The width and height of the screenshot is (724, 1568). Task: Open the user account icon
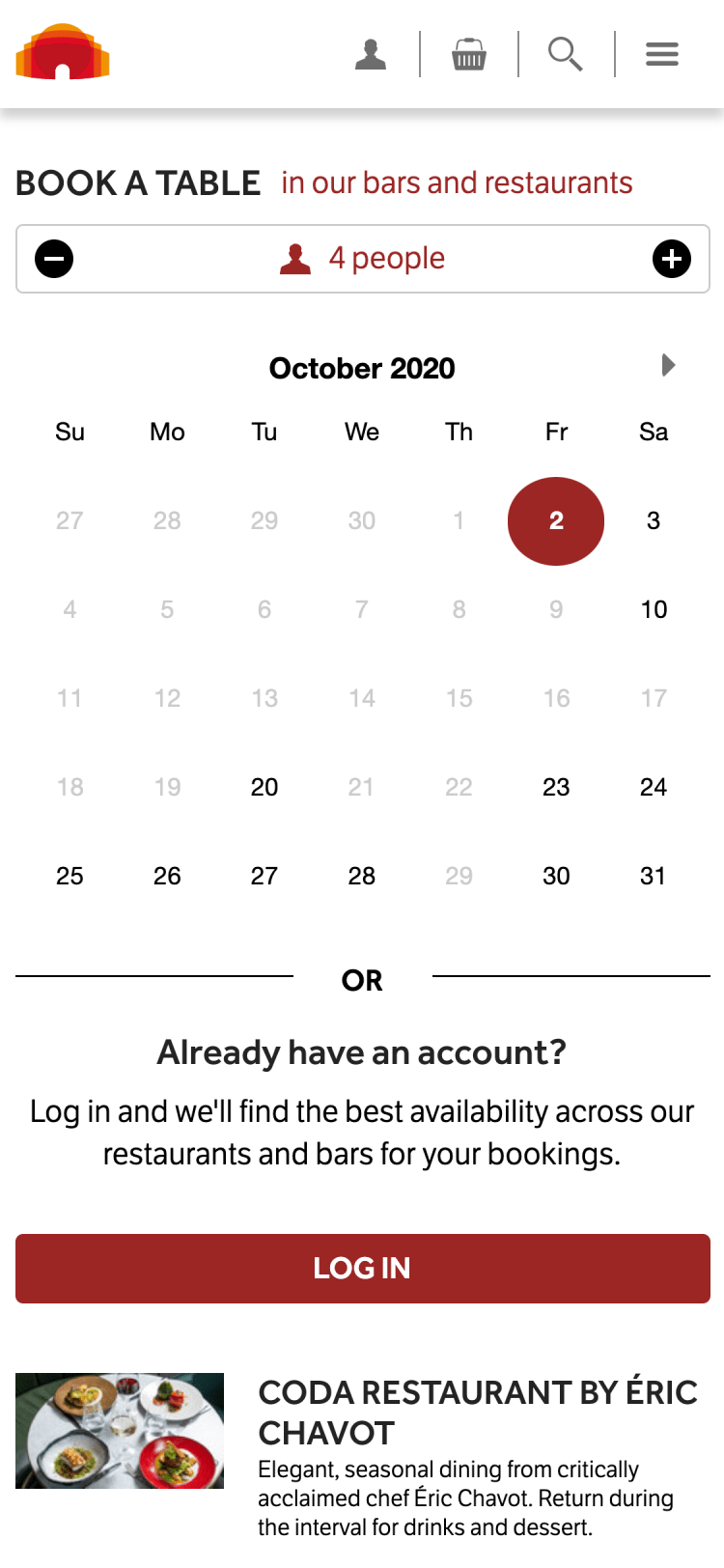(x=371, y=54)
